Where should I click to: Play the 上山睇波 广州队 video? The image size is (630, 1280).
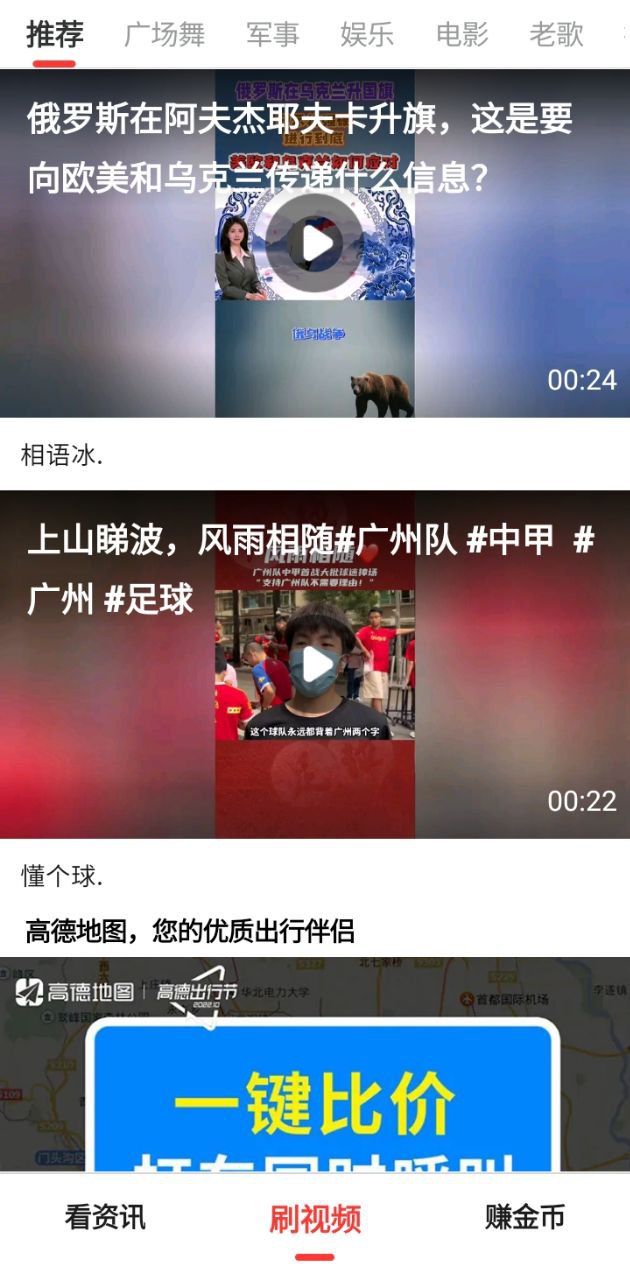point(315,664)
